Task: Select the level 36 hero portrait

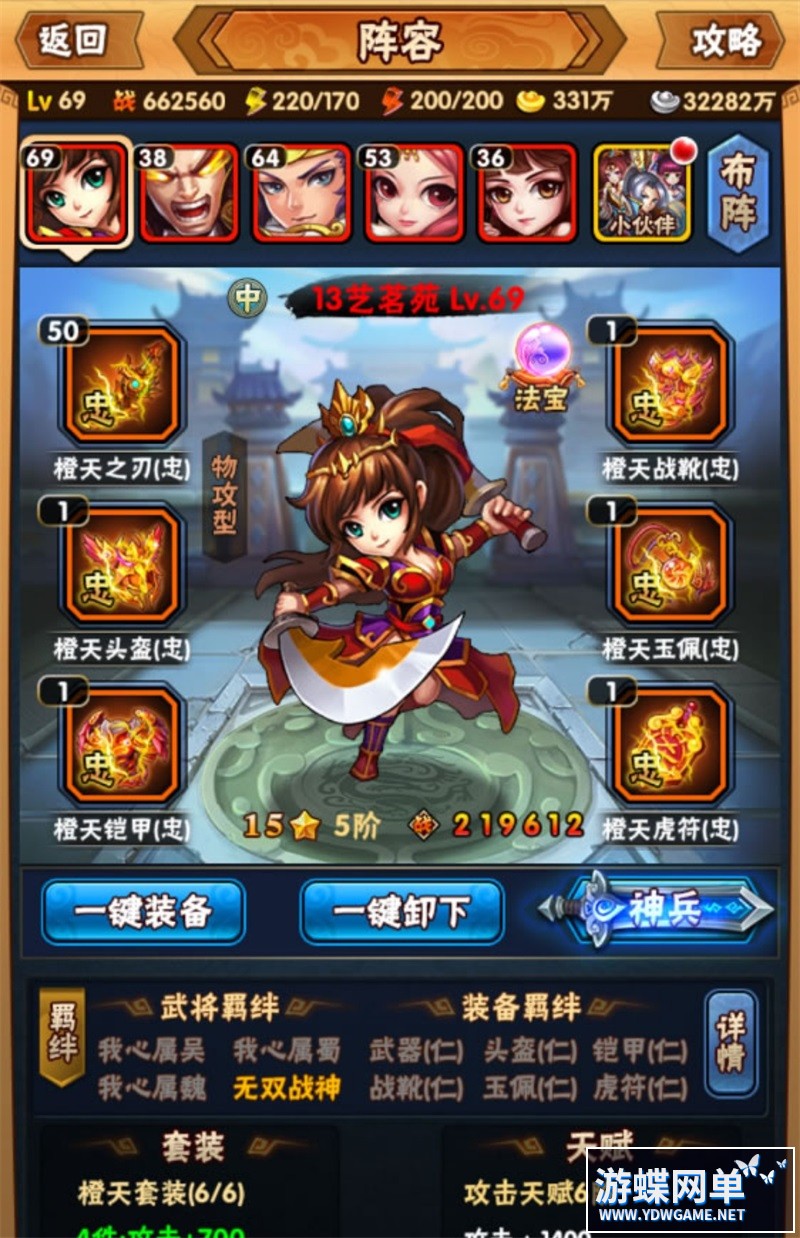Action: coord(527,192)
